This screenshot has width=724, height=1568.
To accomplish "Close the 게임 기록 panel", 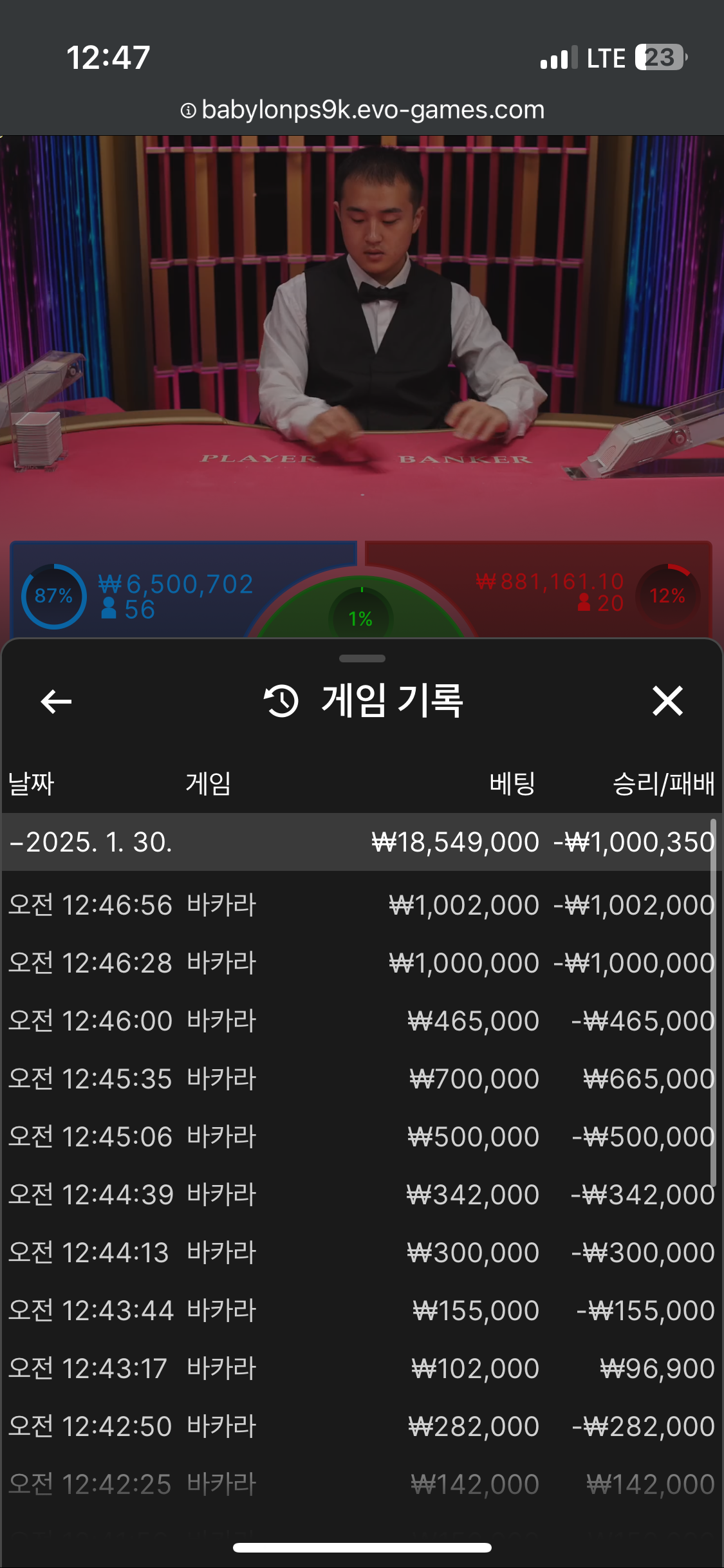I will (x=667, y=701).
